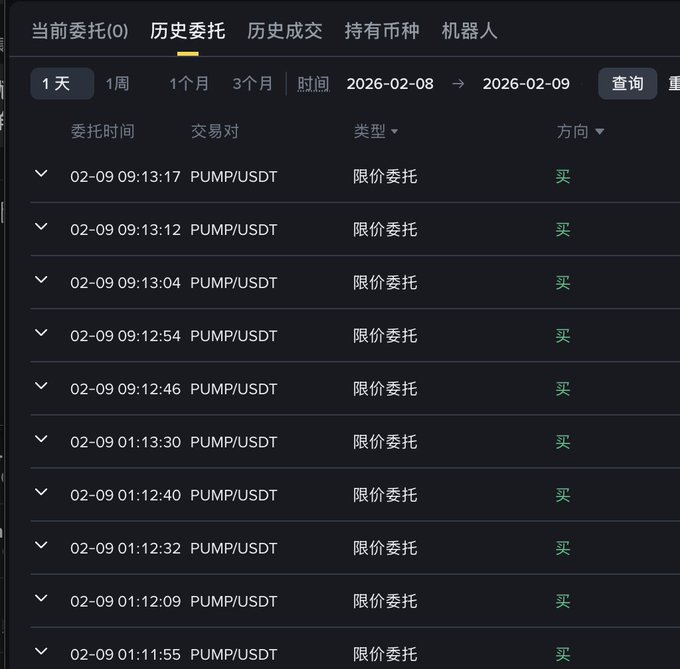Edit the end date 2026-02-09

[x=526, y=84]
